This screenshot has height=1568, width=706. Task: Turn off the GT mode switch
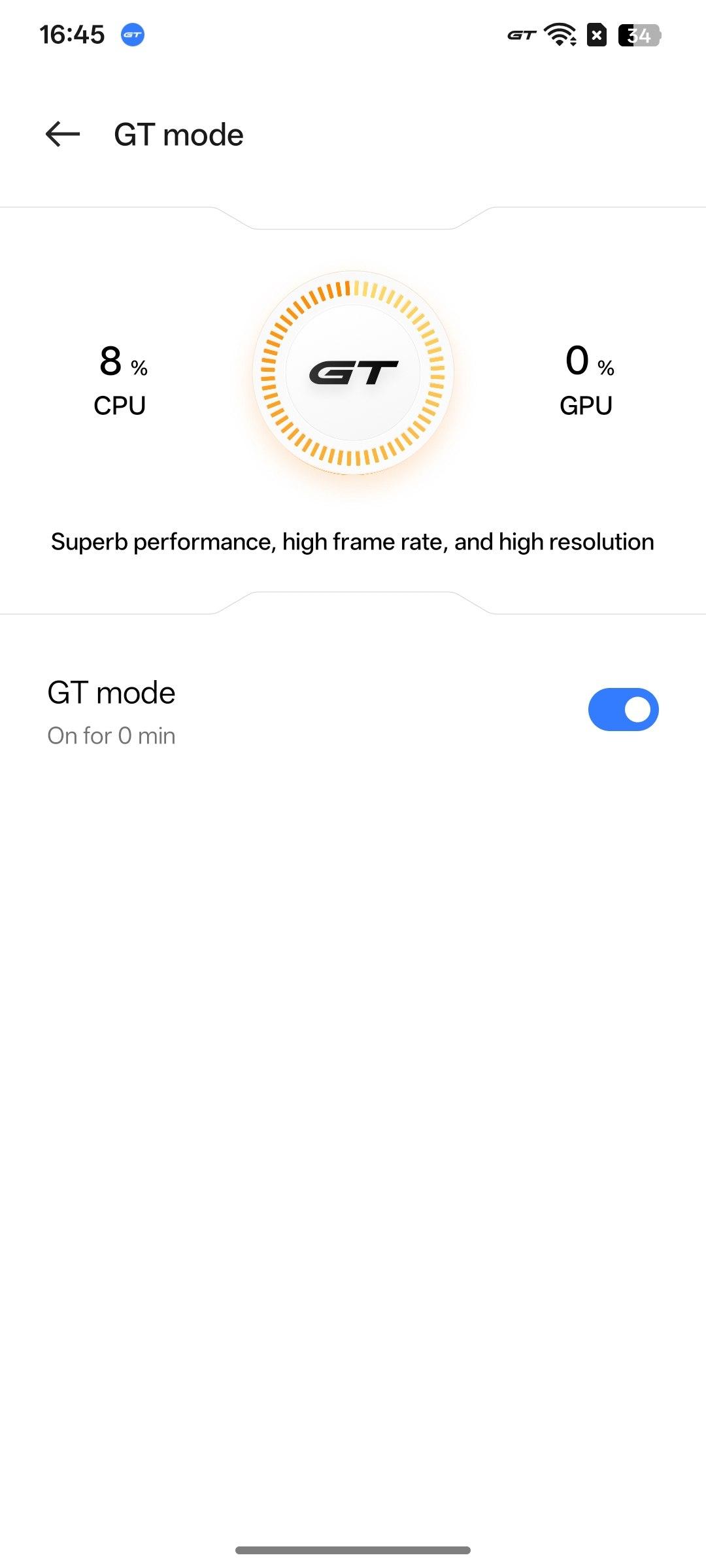[x=623, y=710]
